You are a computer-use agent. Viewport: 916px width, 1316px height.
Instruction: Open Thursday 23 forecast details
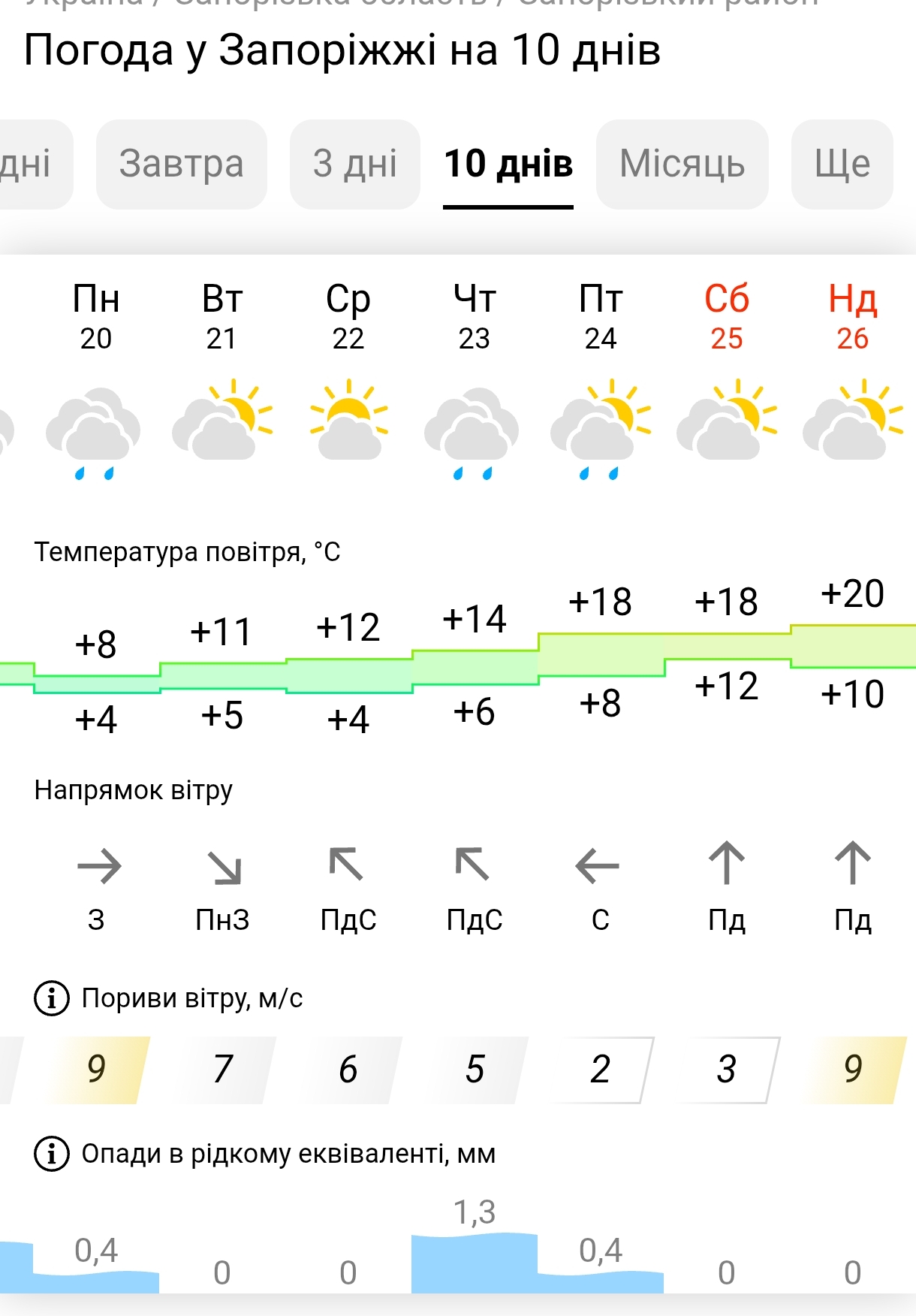pos(475,317)
